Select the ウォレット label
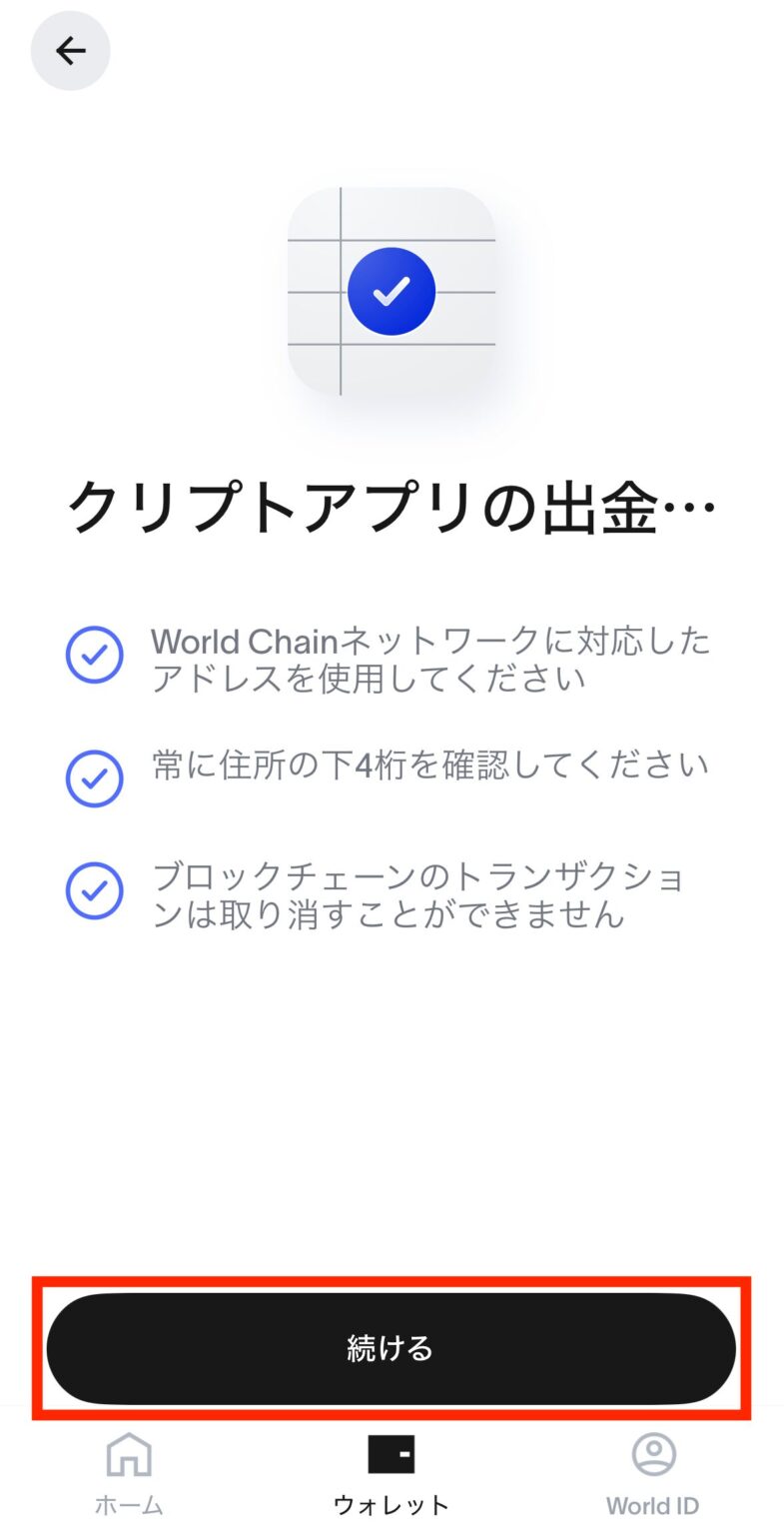Screen dimensions: 784x1535 (392, 1506)
